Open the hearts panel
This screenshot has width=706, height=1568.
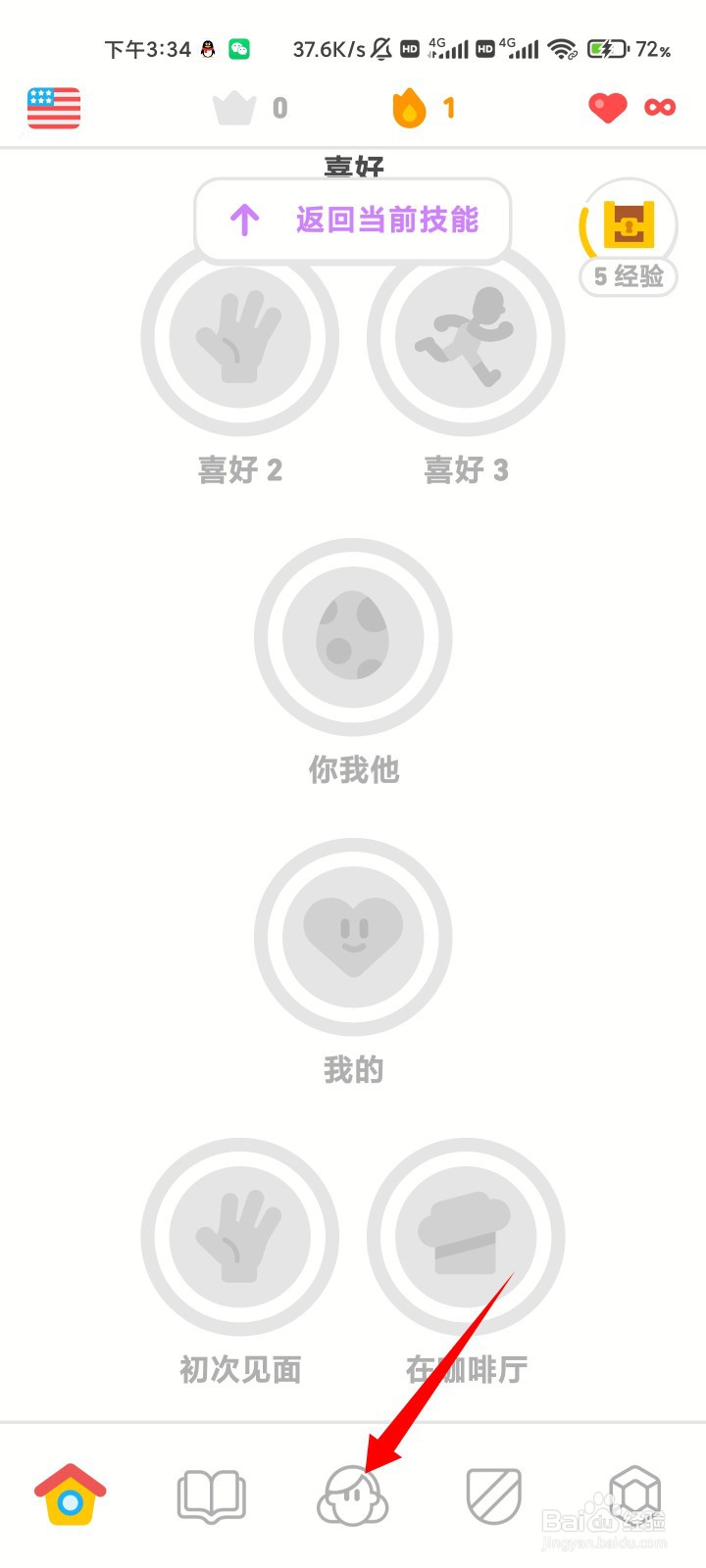(x=607, y=108)
